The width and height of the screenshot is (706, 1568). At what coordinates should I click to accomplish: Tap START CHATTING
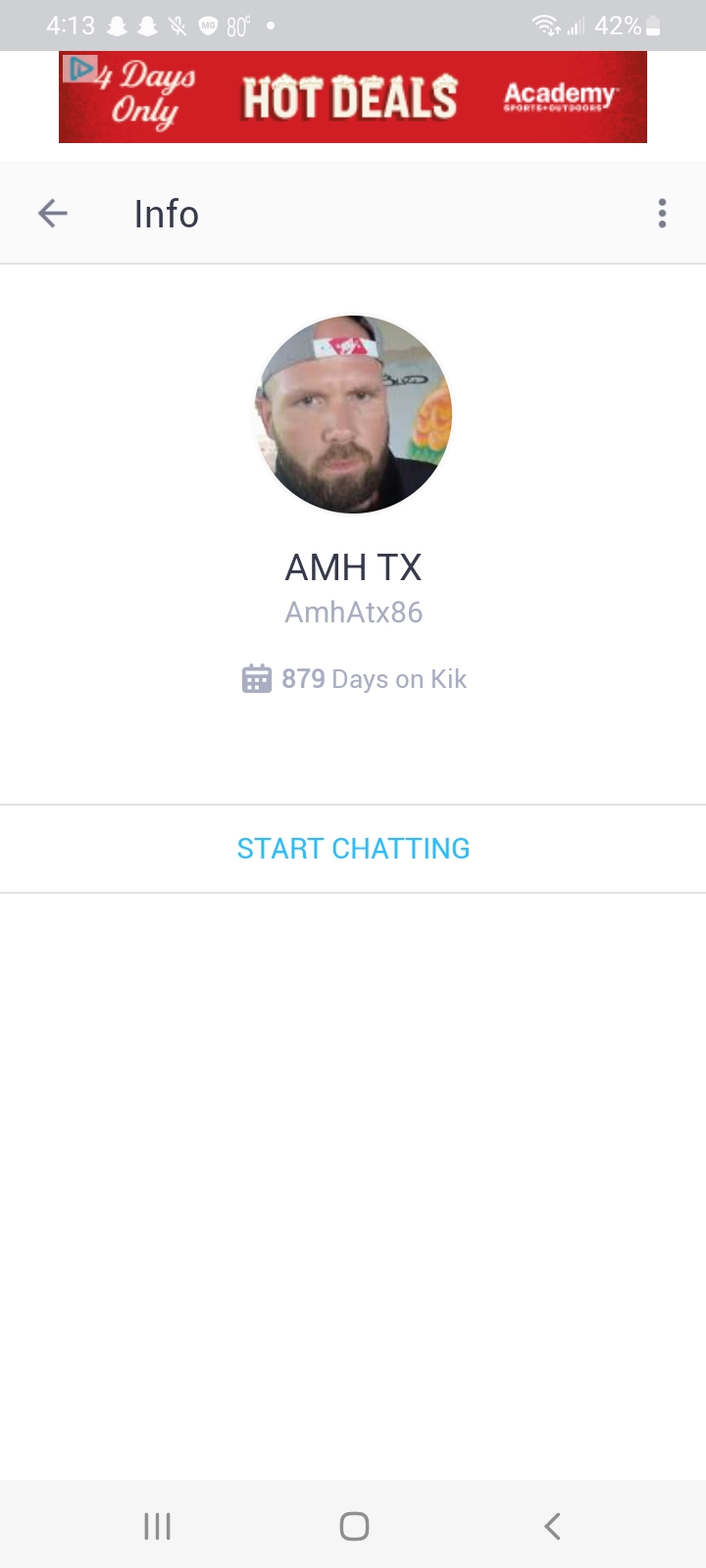click(x=353, y=849)
